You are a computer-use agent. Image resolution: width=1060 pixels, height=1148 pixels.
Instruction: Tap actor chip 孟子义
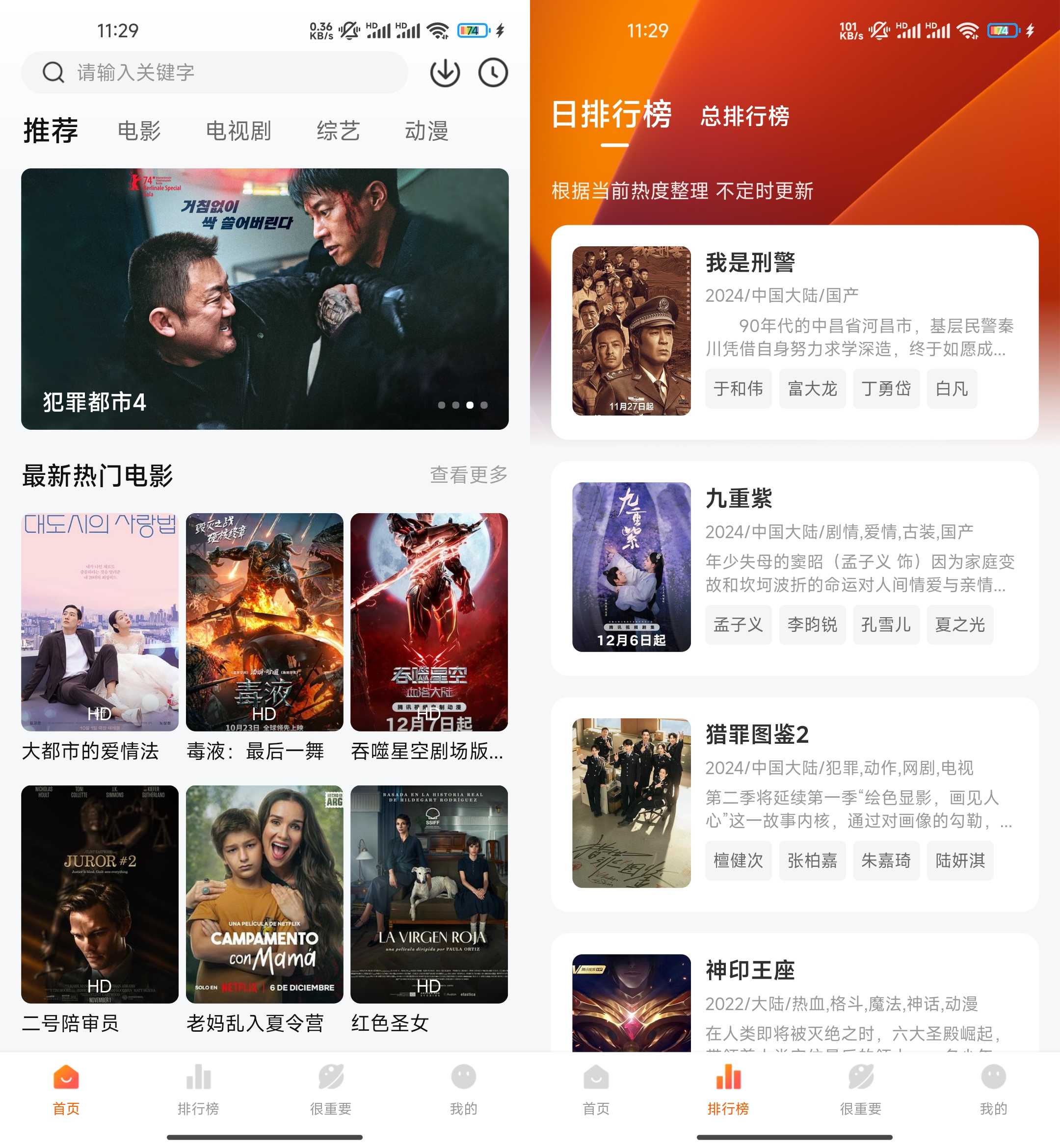coord(738,625)
